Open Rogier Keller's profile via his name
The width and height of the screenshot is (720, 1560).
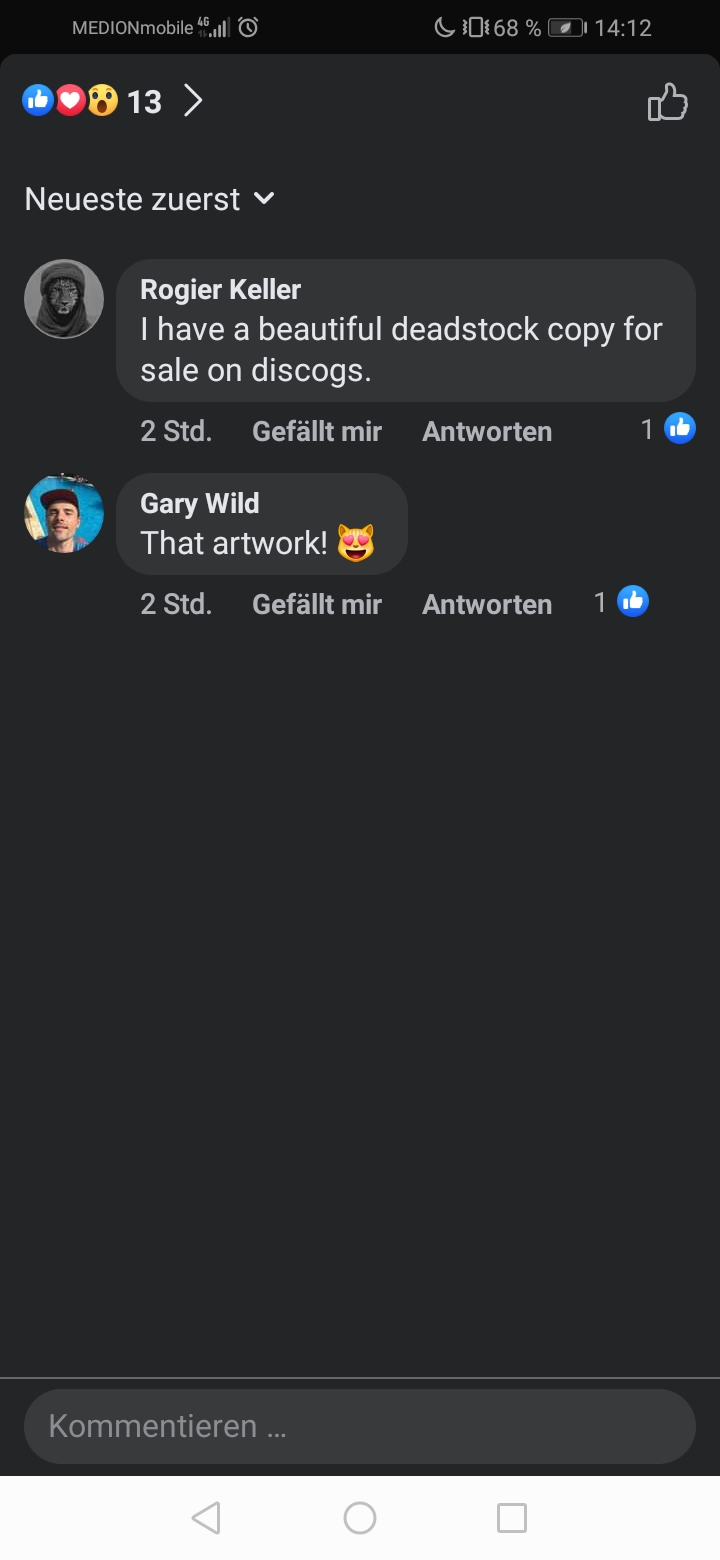220,290
